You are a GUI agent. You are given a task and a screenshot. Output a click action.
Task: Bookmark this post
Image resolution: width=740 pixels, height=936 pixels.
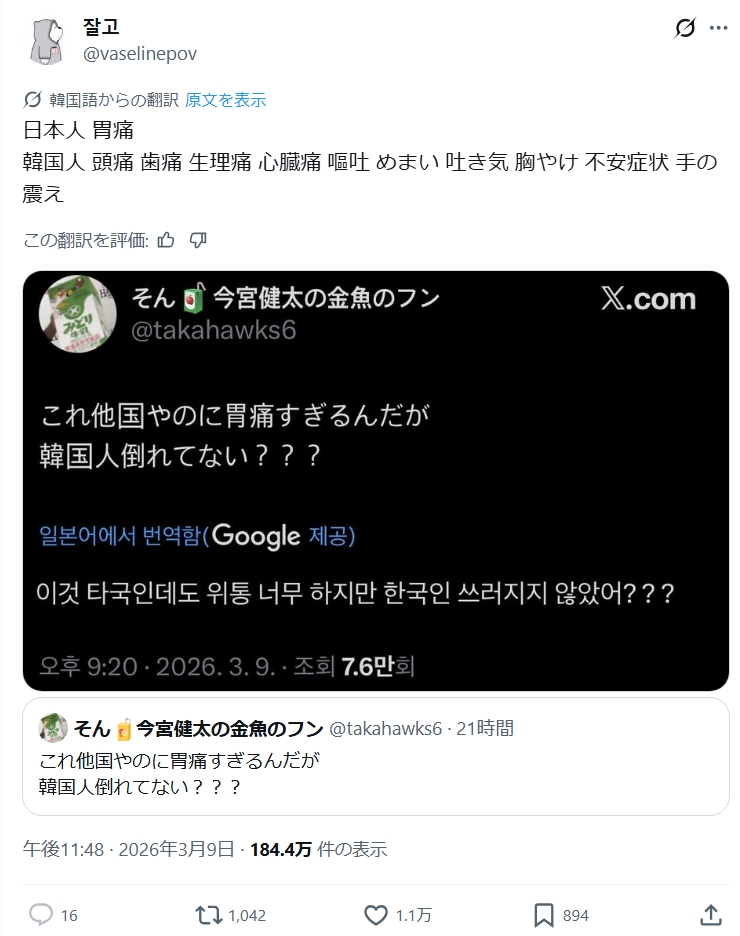pyautogui.click(x=544, y=914)
